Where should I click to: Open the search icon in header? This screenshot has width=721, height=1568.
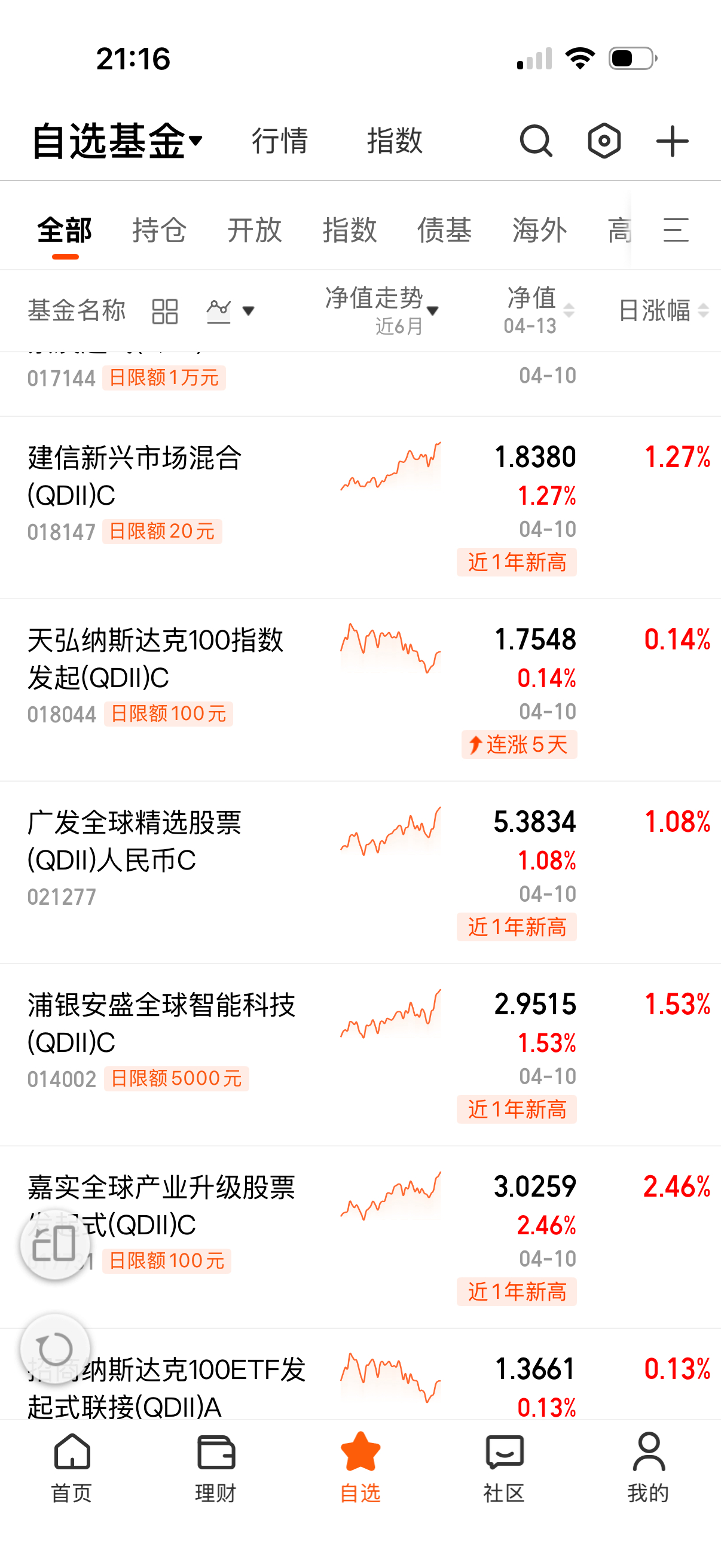point(536,141)
